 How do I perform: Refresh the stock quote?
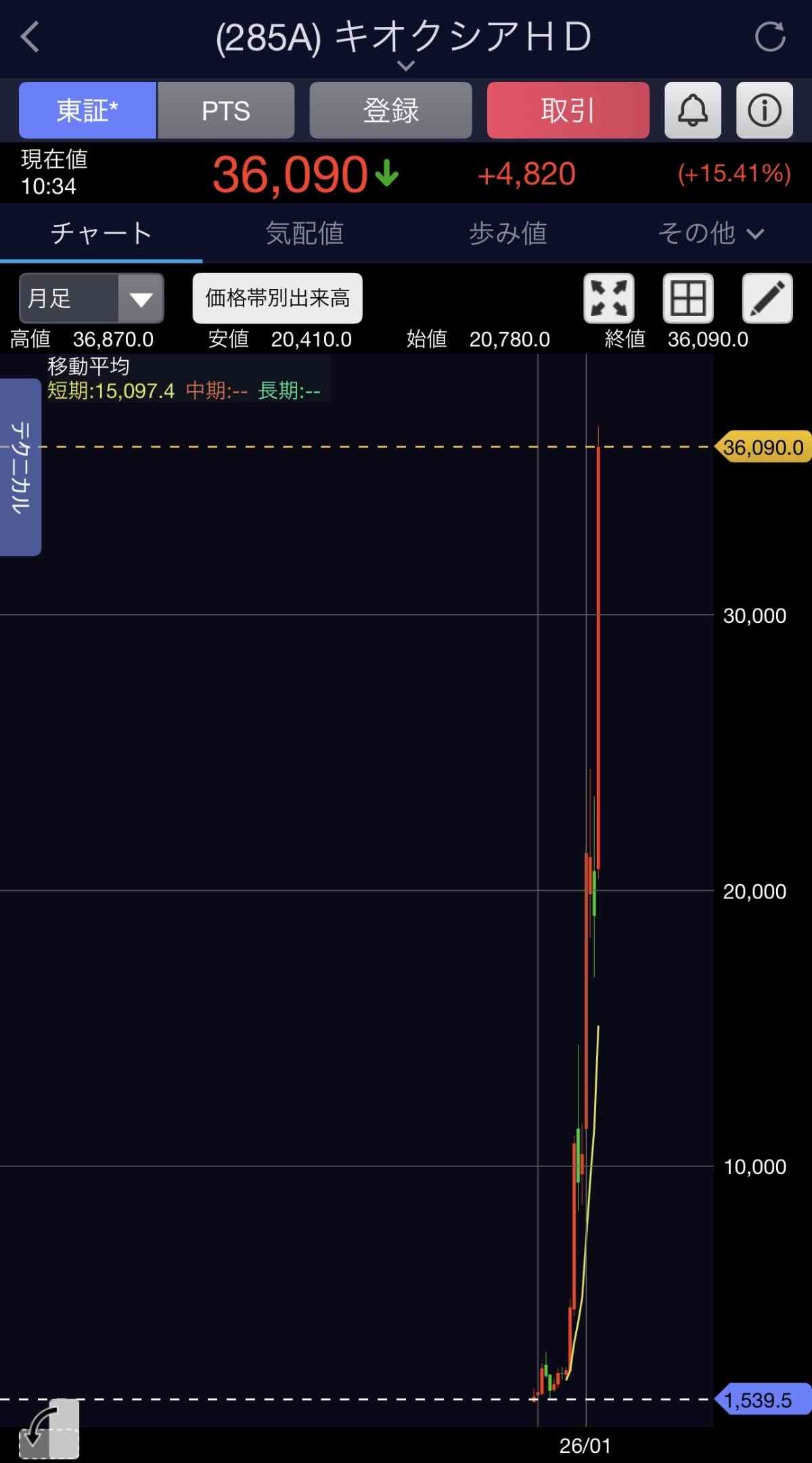[770, 37]
